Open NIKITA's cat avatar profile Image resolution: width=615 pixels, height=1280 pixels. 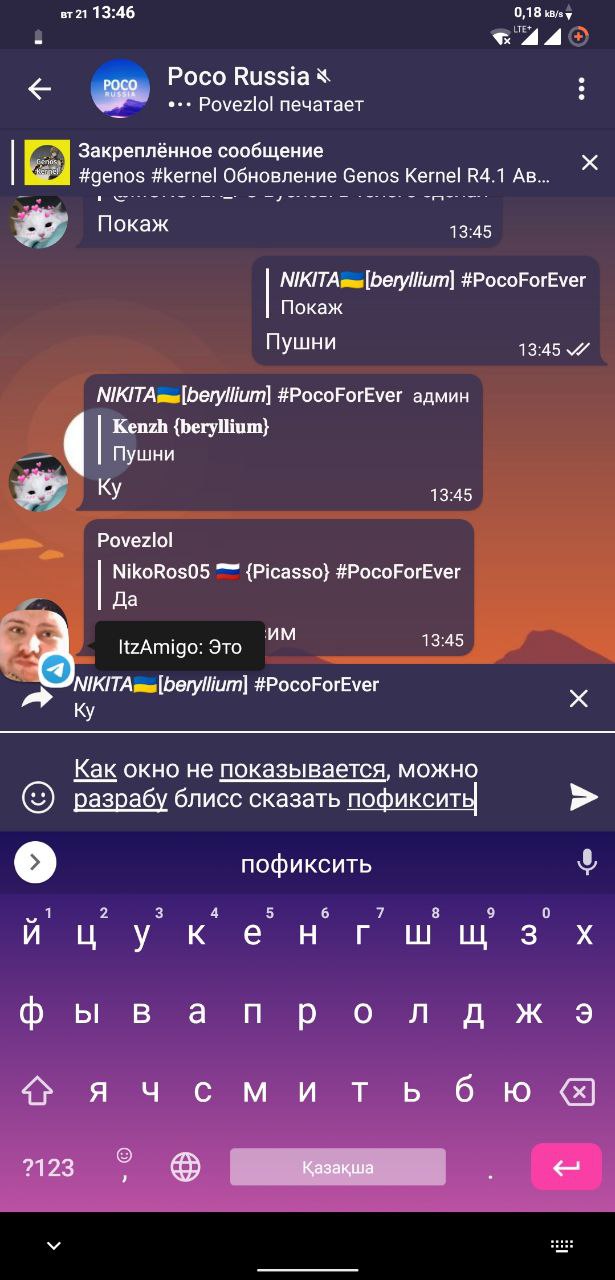[x=38, y=481]
